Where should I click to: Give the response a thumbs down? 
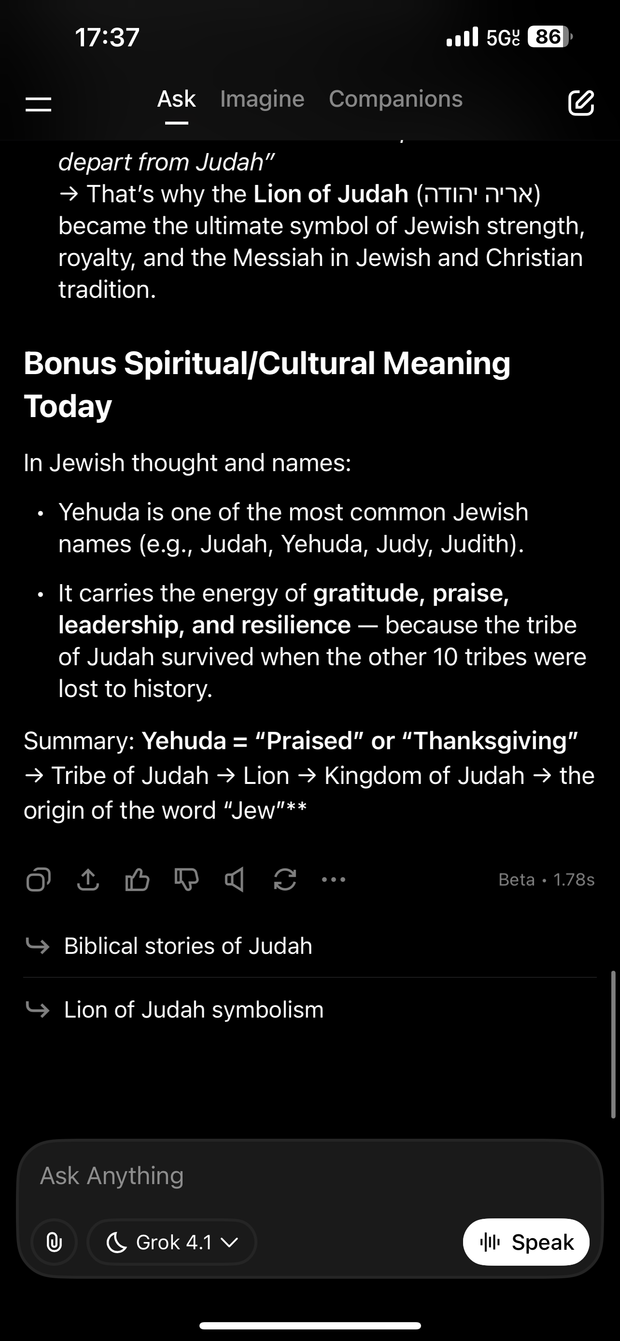click(186, 880)
